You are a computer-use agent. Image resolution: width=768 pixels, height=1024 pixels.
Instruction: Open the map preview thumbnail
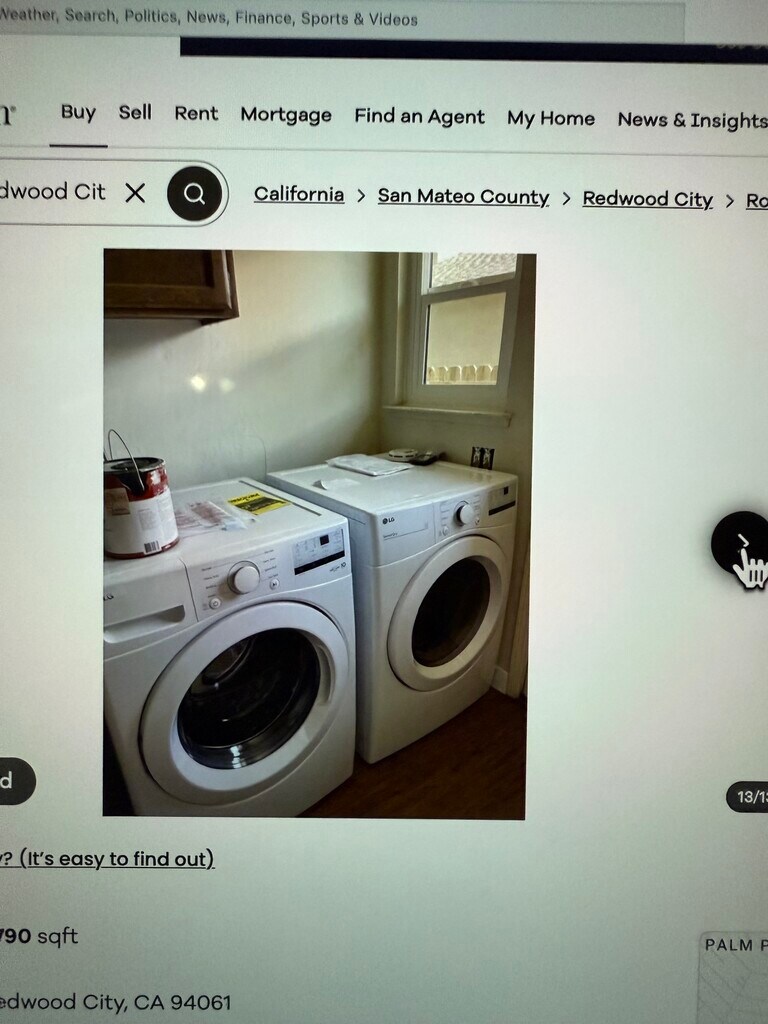[734, 978]
